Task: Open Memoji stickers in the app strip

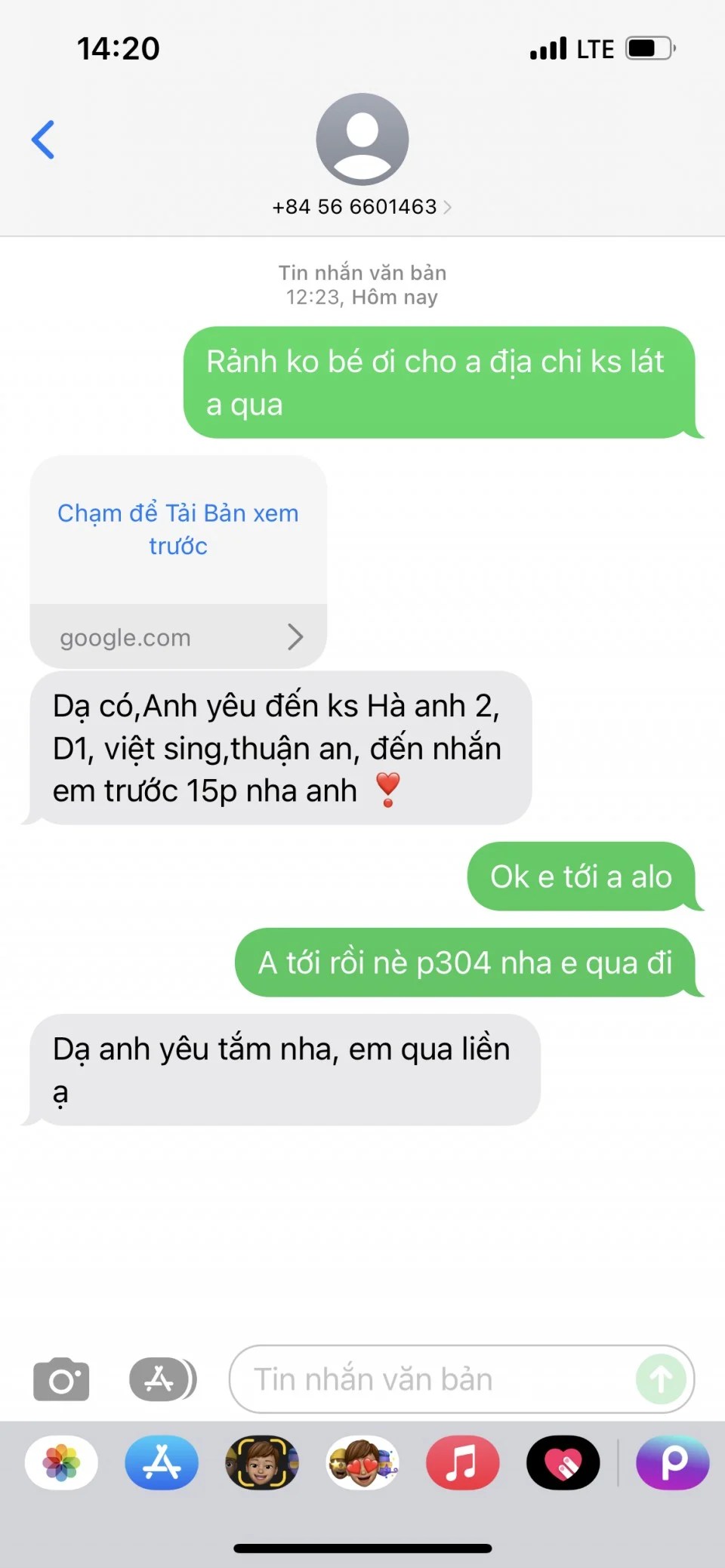Action: [362, 1462]
